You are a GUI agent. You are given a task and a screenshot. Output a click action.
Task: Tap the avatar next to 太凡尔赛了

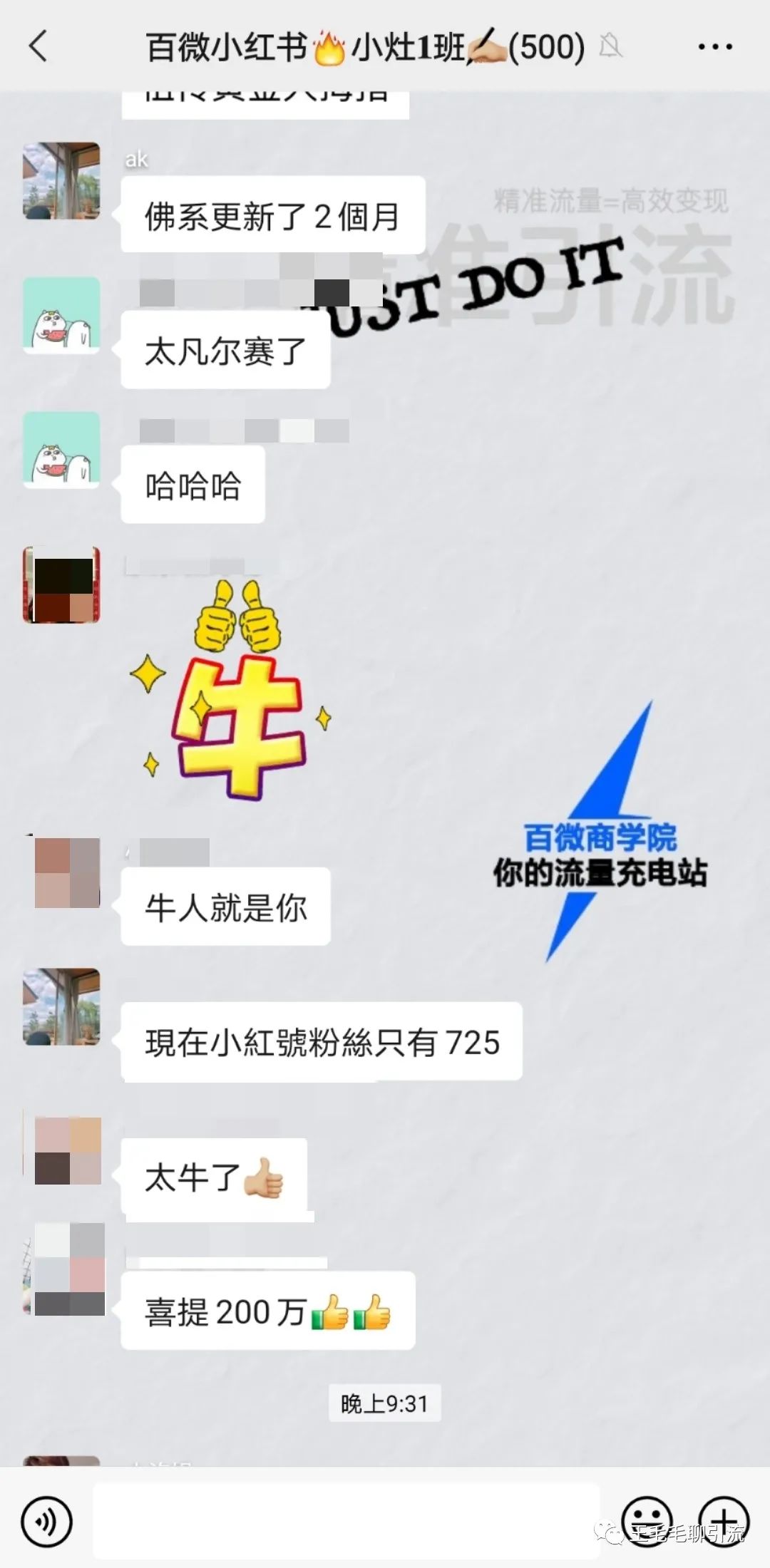[62, 315]
